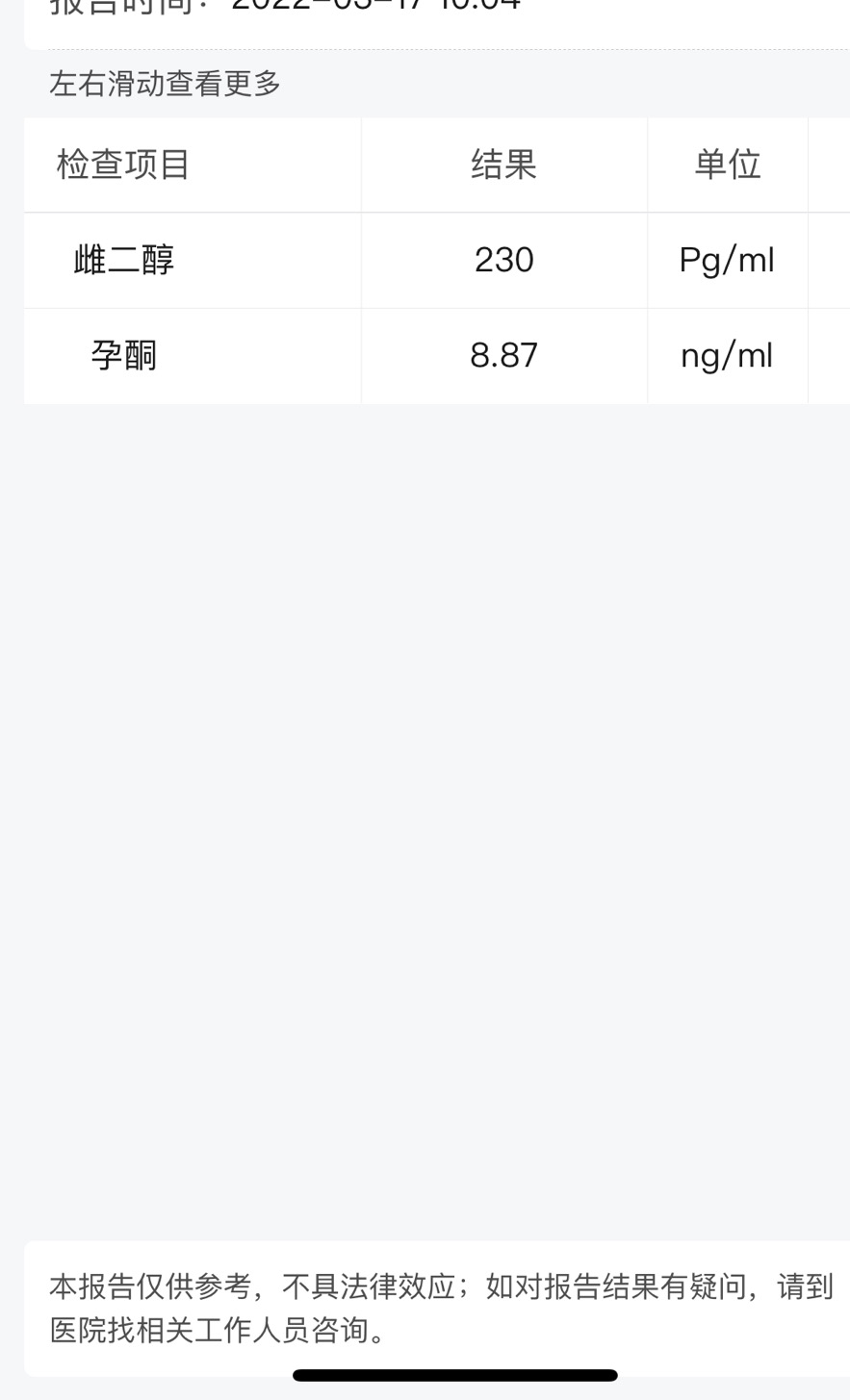The image size is (850, 1400).
Task: Tap the 雌二醇 test item row
Action: [122, 260]
